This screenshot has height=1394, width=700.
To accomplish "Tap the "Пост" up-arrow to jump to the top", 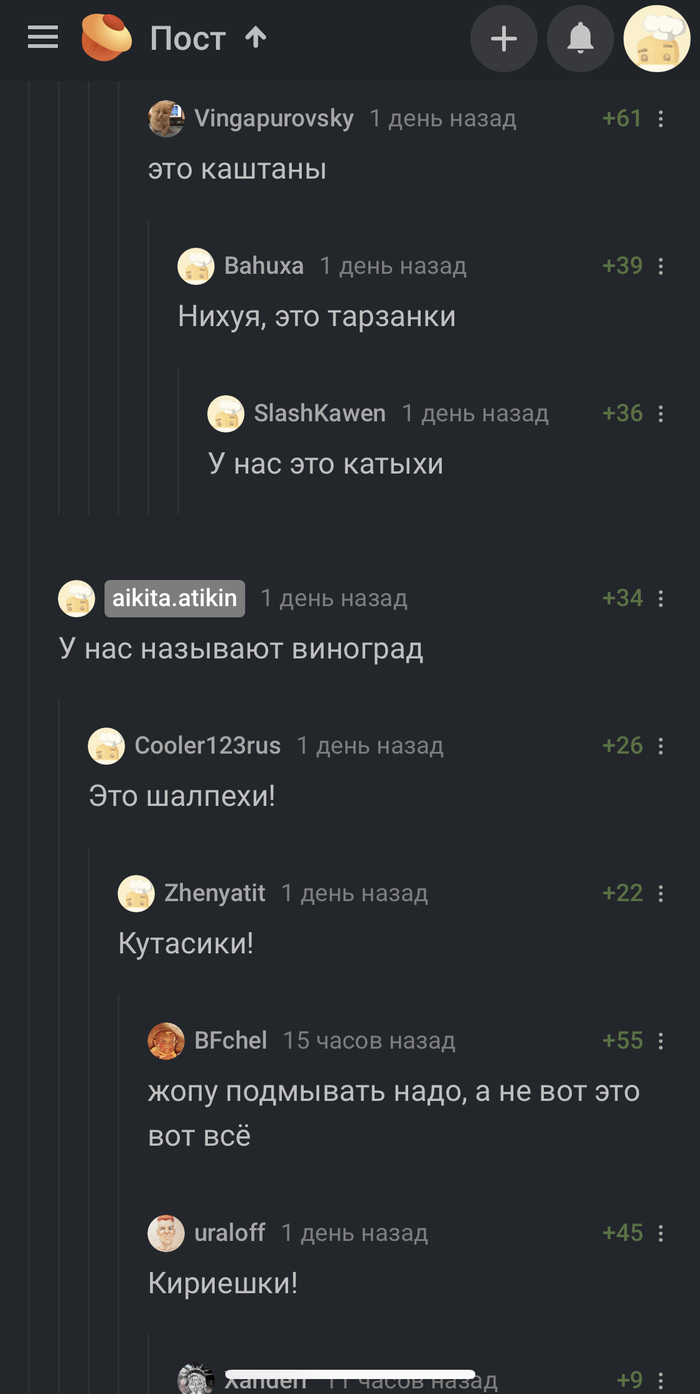I will click(256, 38).
